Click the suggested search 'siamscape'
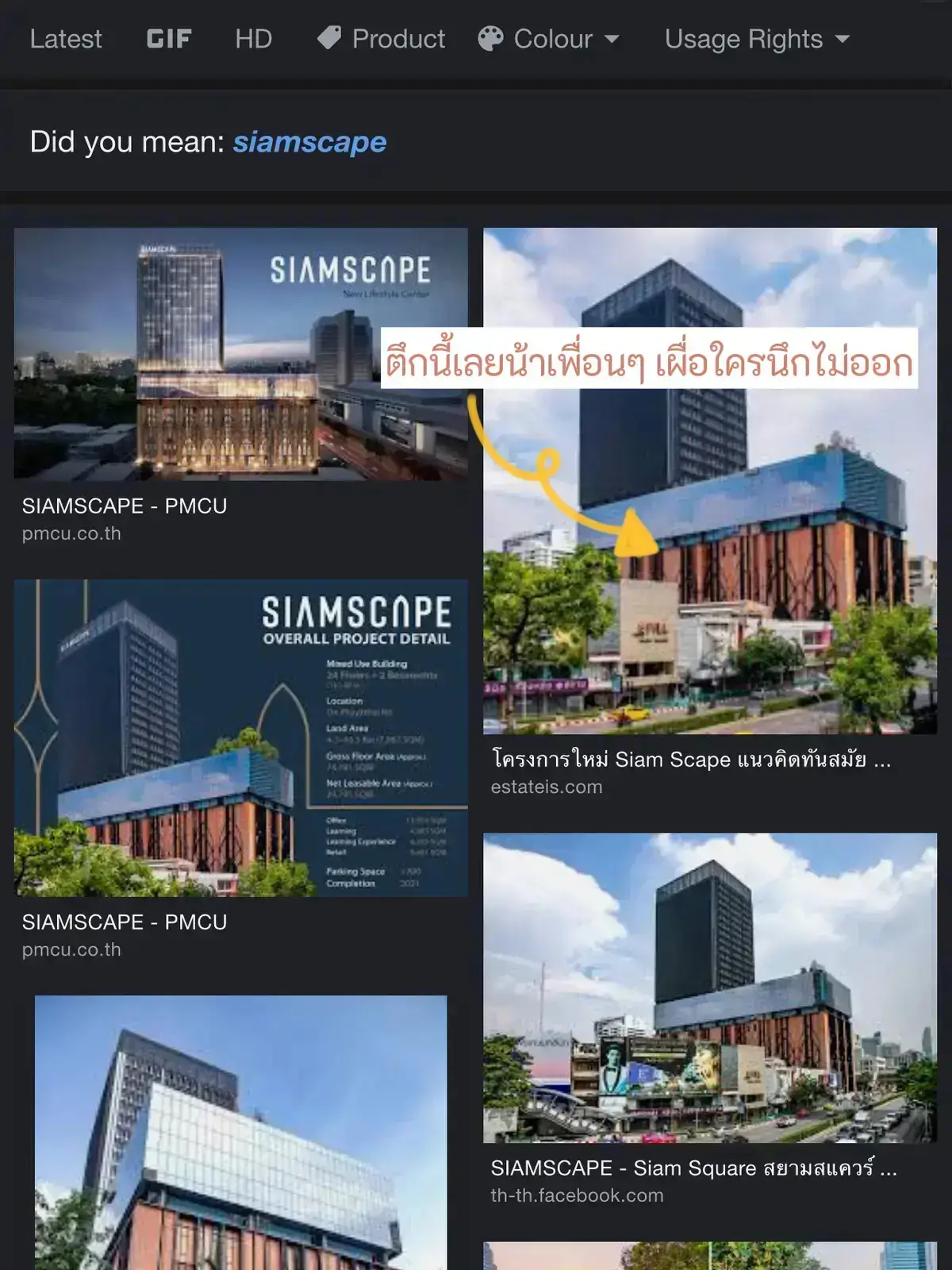Image resolution: width=952 pixels, height=1270 pixels. pyautogui.click(x=309, y=142)
